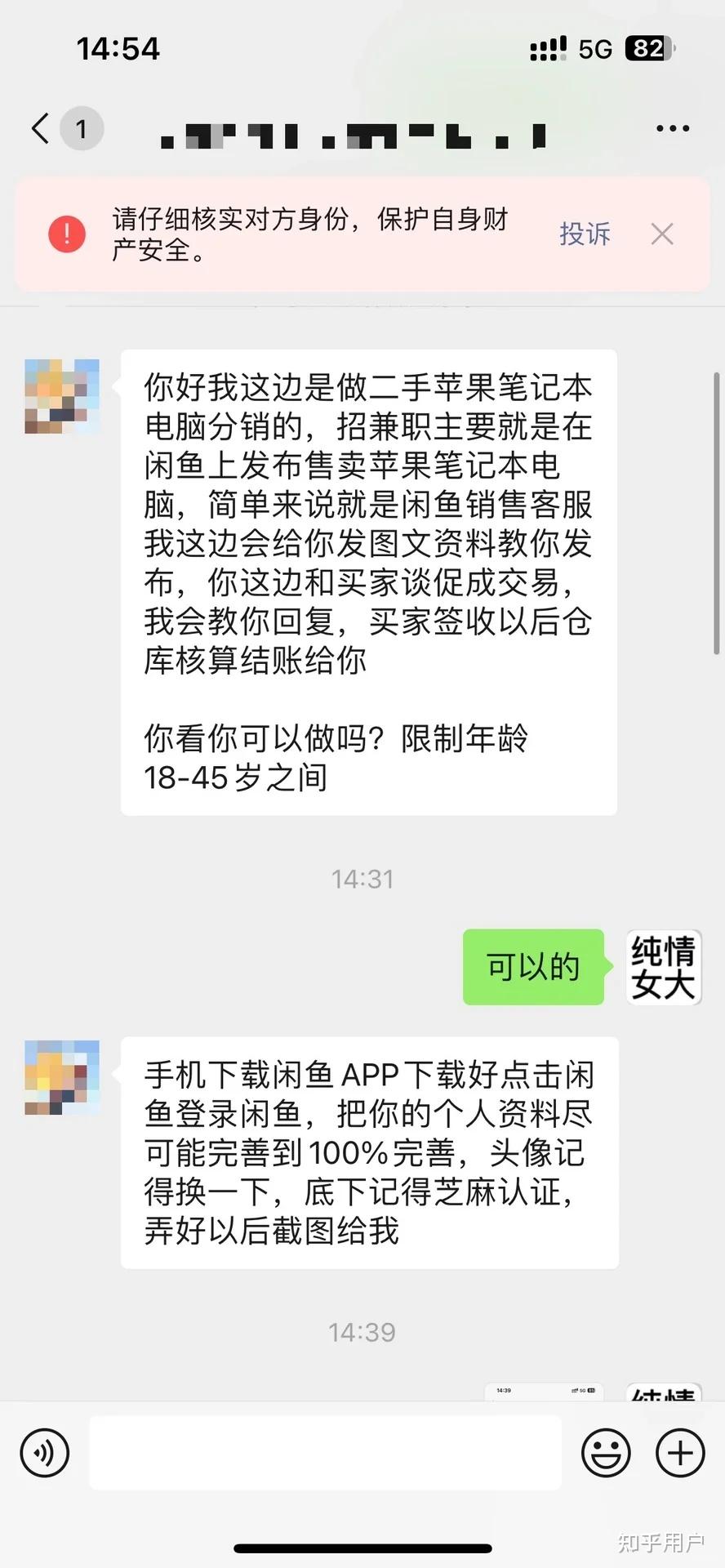Tap the unread count badge showing 1
Image resolution: width=725 pixels, height=1568 pixels.
(81, 128)
